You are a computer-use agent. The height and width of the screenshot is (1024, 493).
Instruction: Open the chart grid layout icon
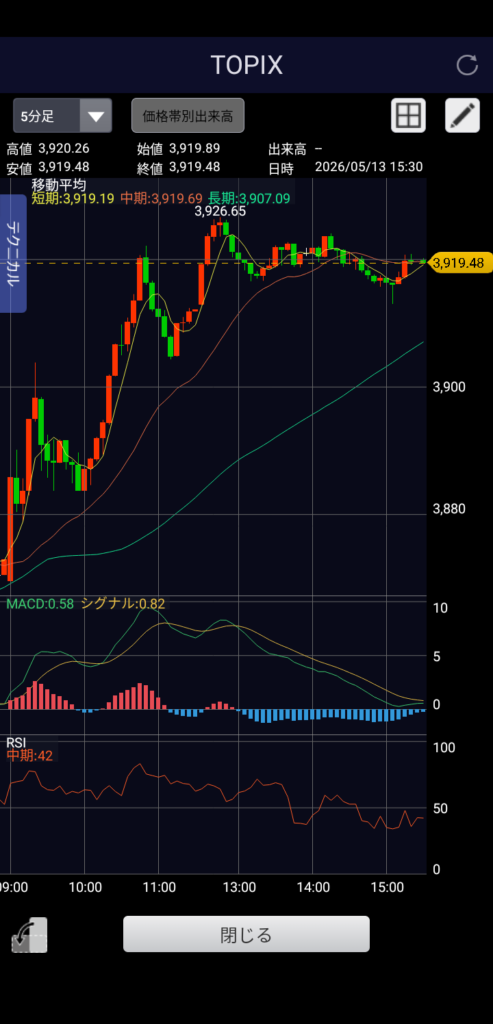tap(408, 116)
